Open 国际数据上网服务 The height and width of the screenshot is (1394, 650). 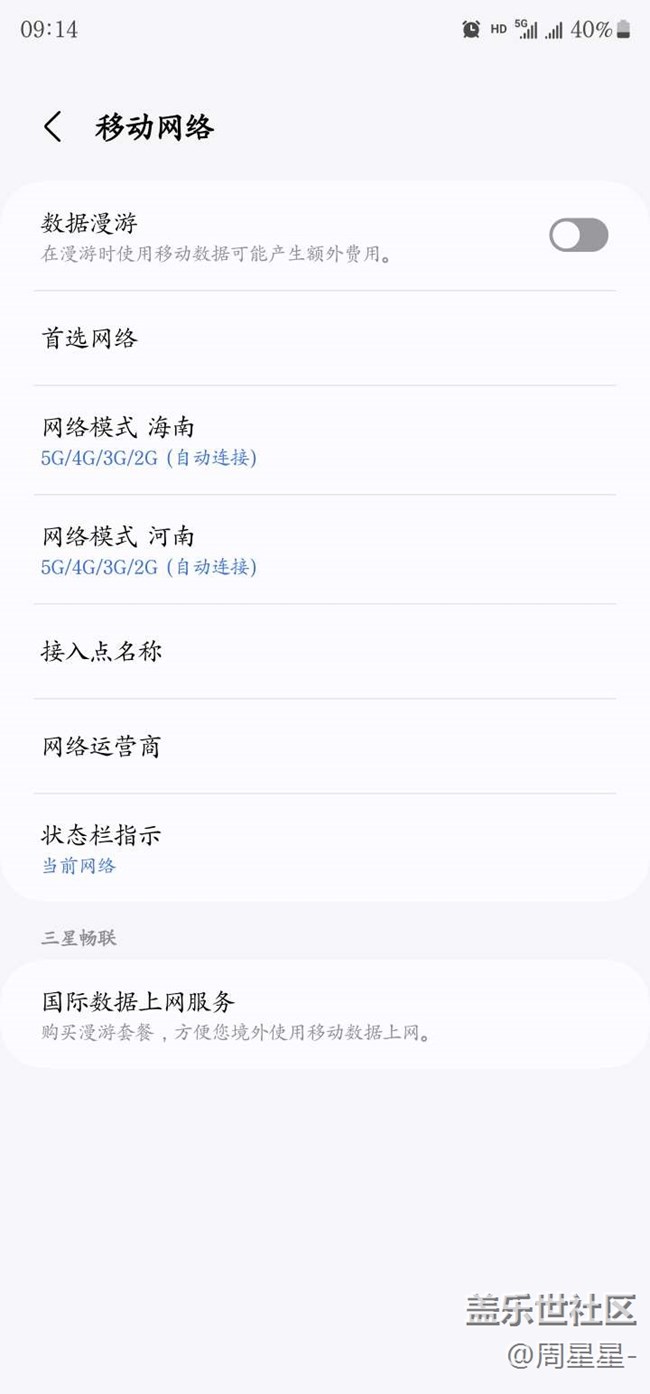324,1014
